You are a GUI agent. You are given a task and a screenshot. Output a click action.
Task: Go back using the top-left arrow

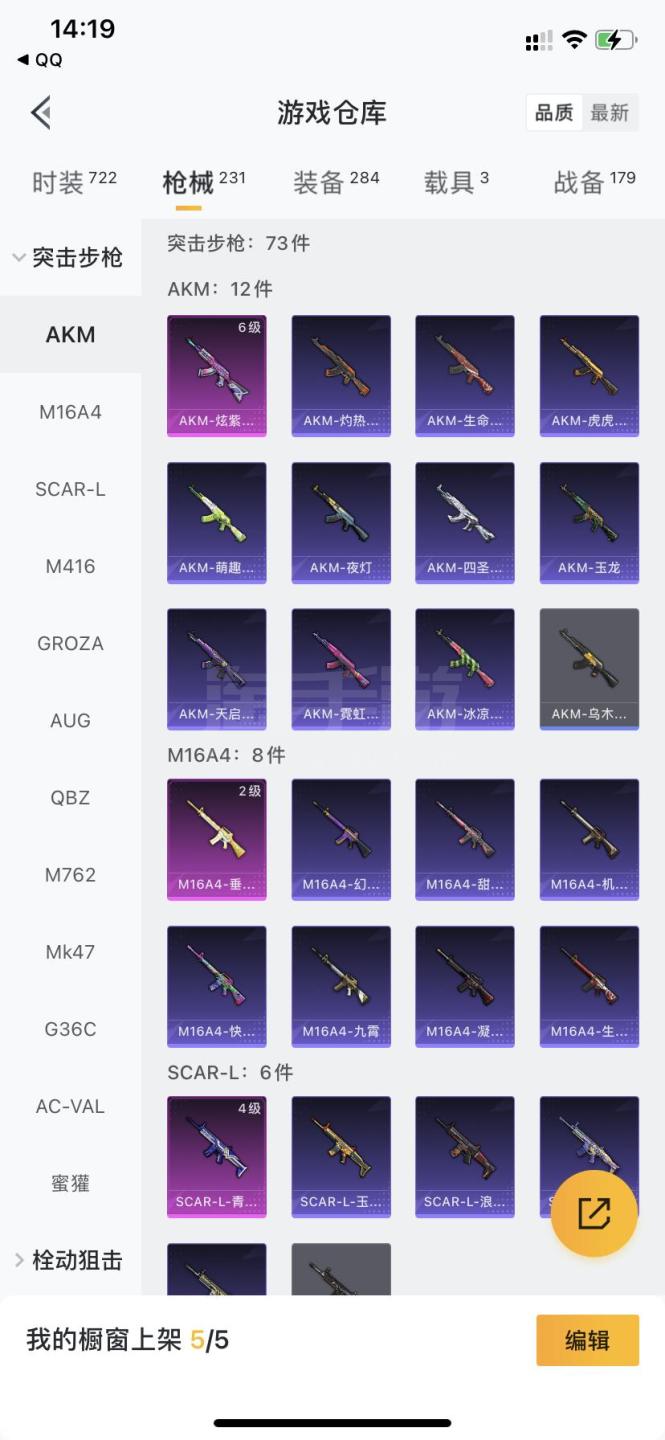pyautogui.click(x=41, y=113)
